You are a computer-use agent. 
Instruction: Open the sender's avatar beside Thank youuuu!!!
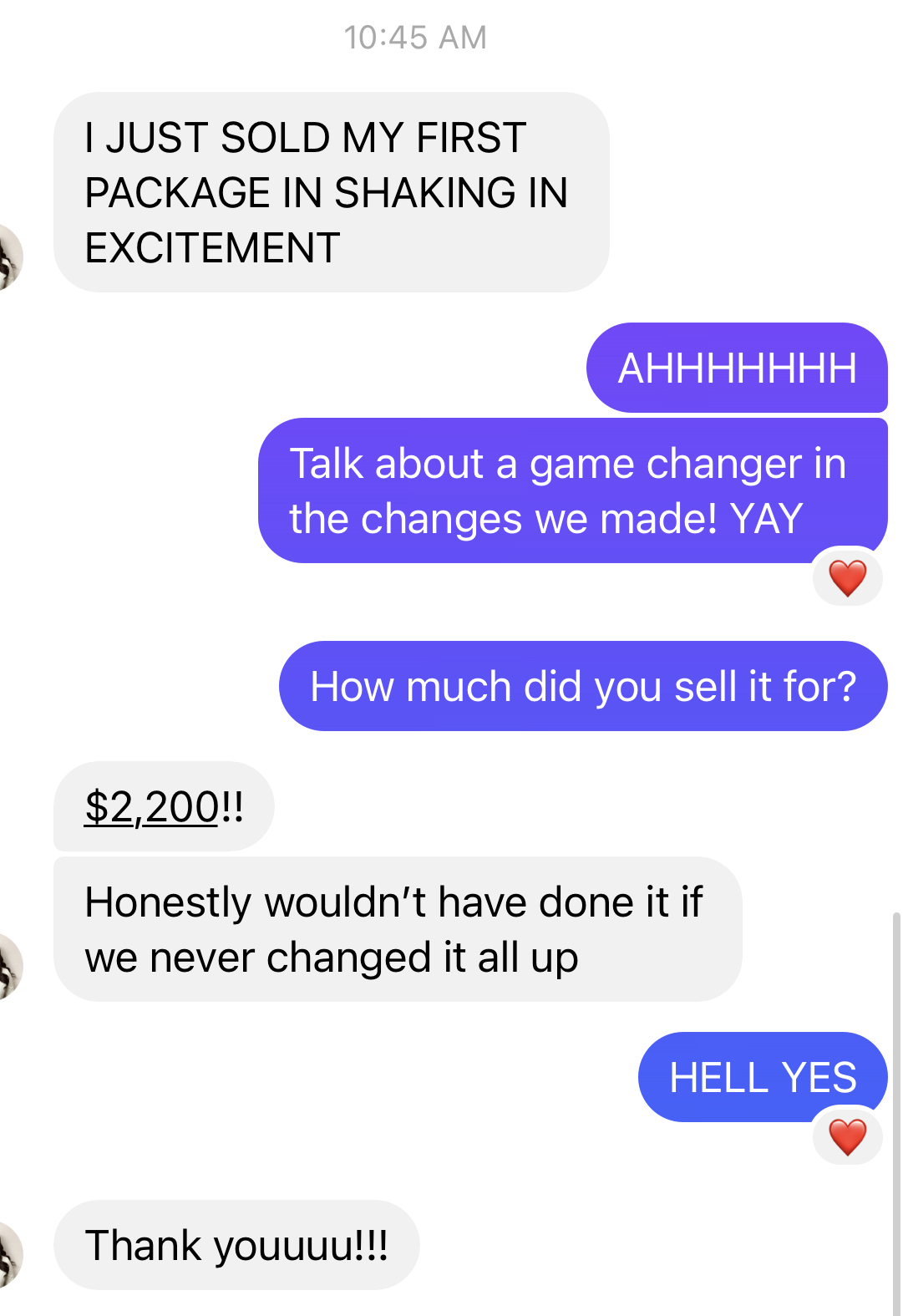[x=8, y=1253]
